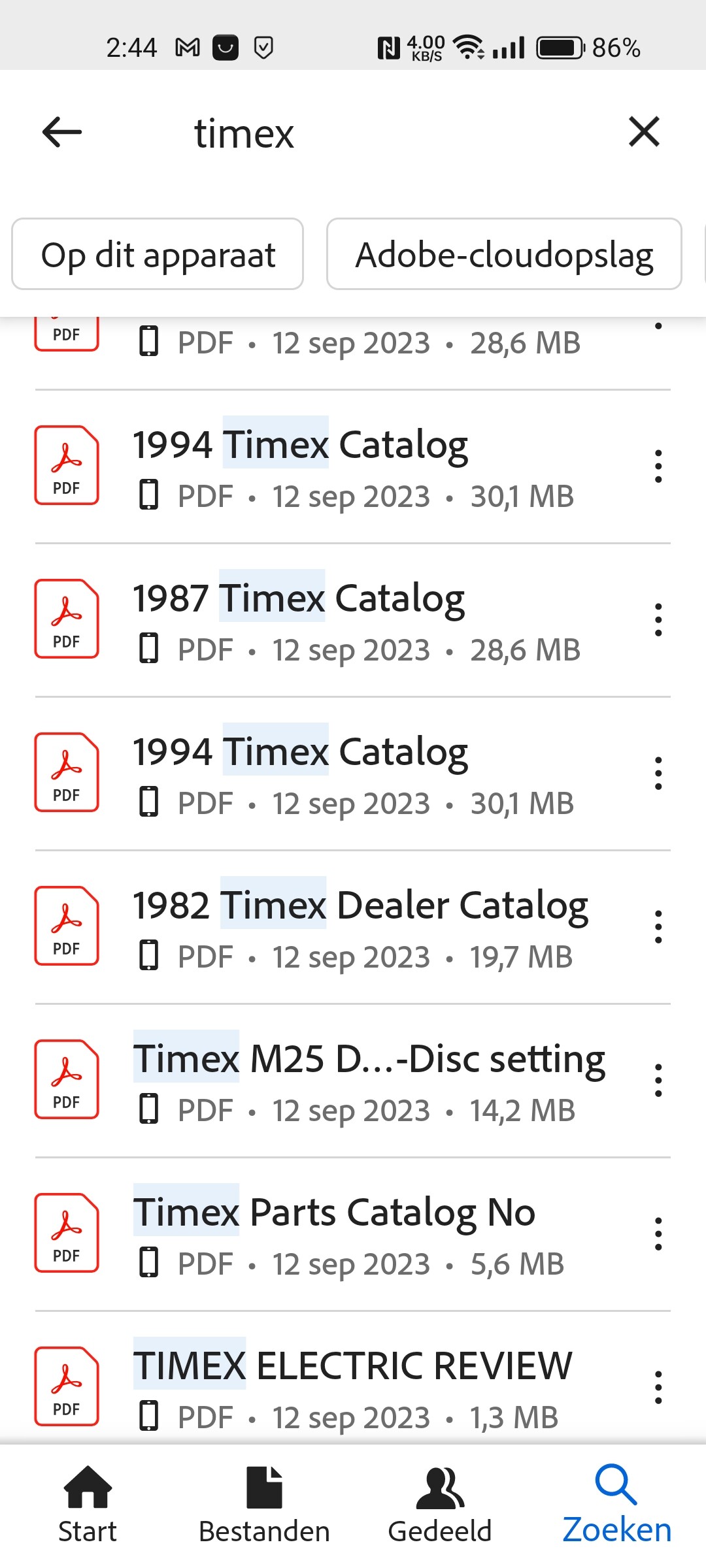Switch to the Start tab
This screenshot has width=706, height=1568.
point(88,1505)
